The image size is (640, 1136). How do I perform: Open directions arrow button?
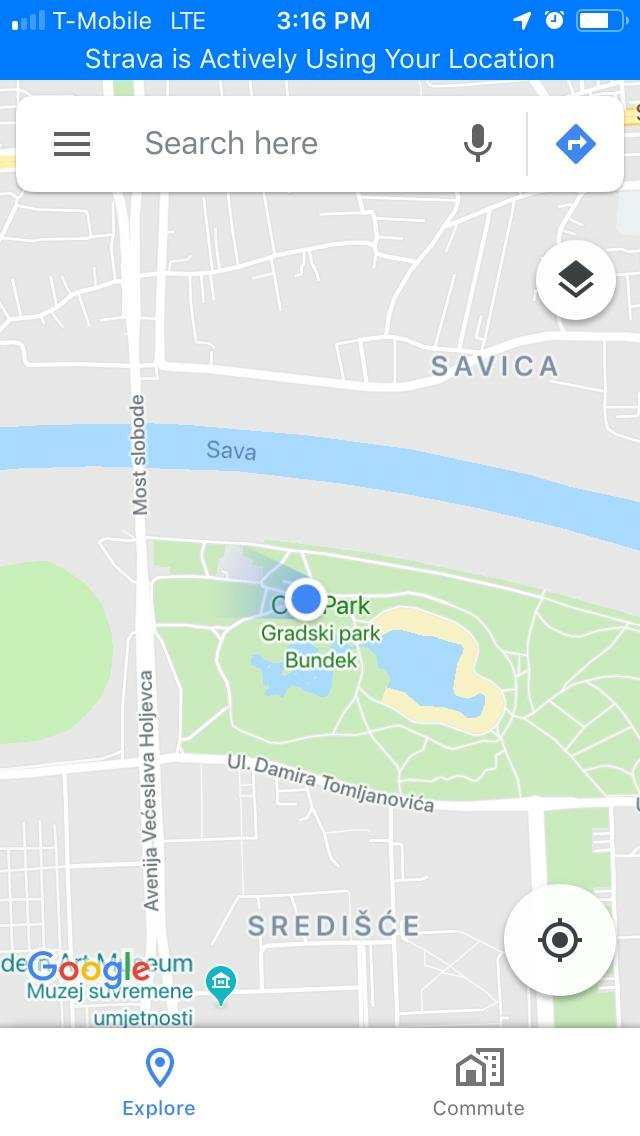[576, 144]
